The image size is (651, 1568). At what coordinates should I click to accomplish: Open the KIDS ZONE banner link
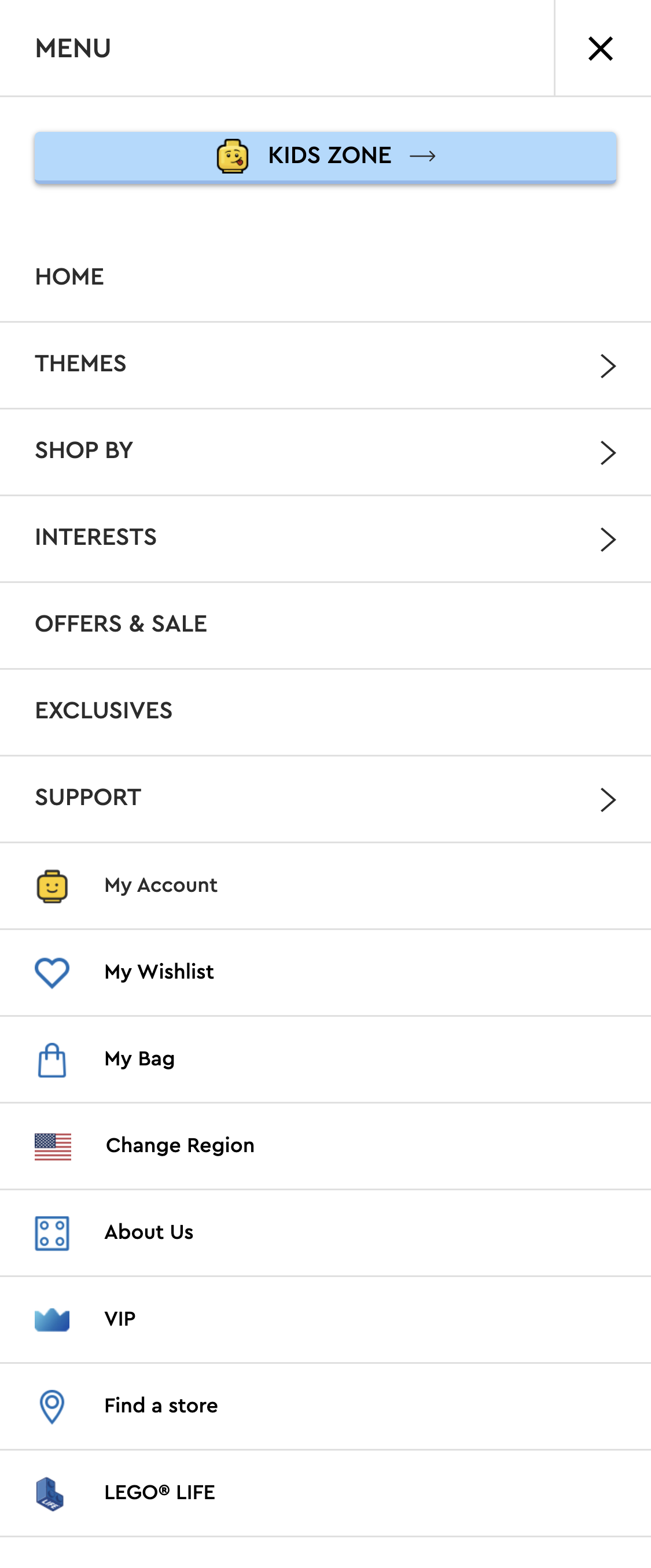pyautogui.click(x=325, y=156)
